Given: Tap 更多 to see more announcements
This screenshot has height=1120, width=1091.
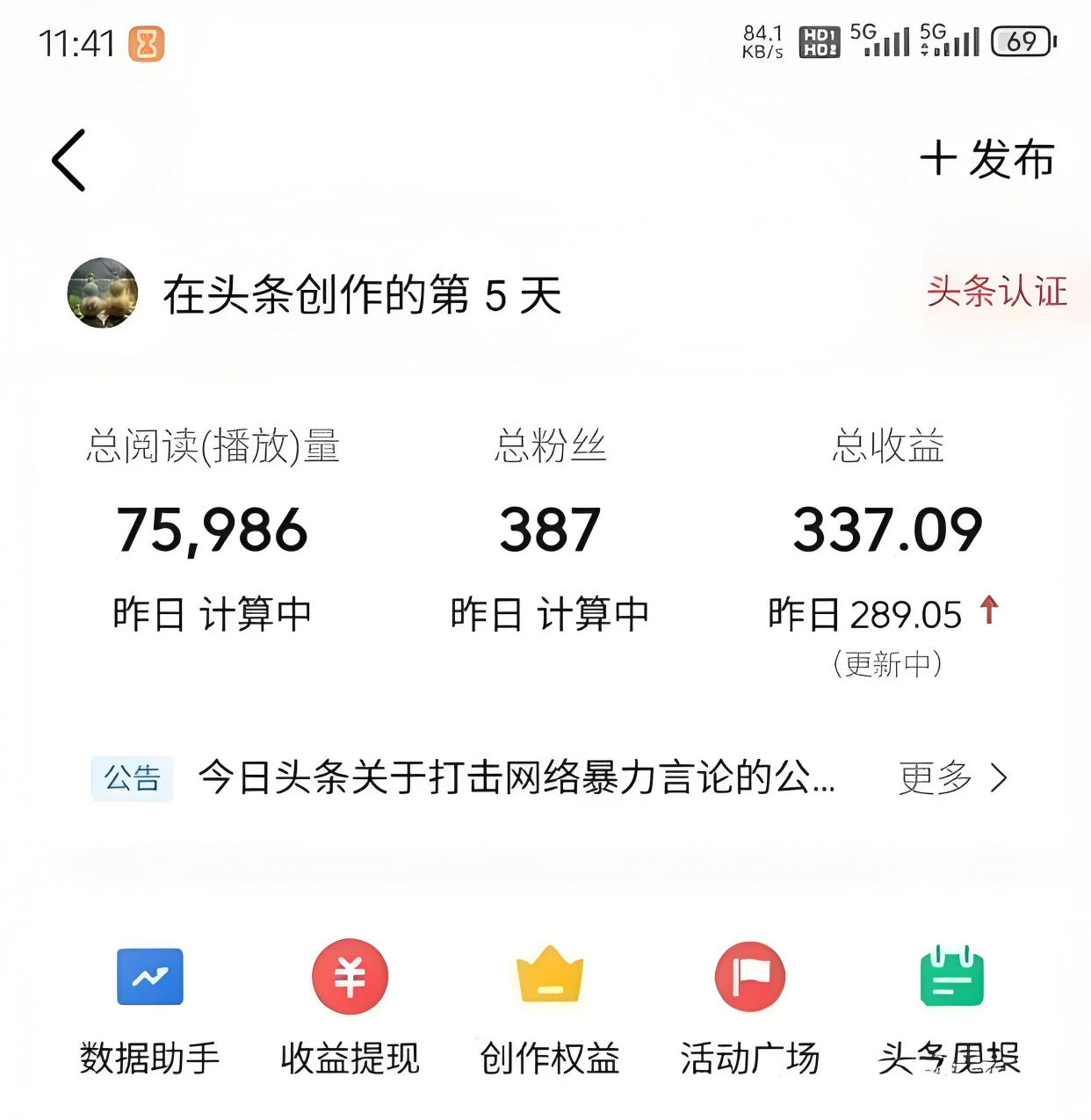Looking at the screenshot, I should pyautogui.click(x=952, y=778).
